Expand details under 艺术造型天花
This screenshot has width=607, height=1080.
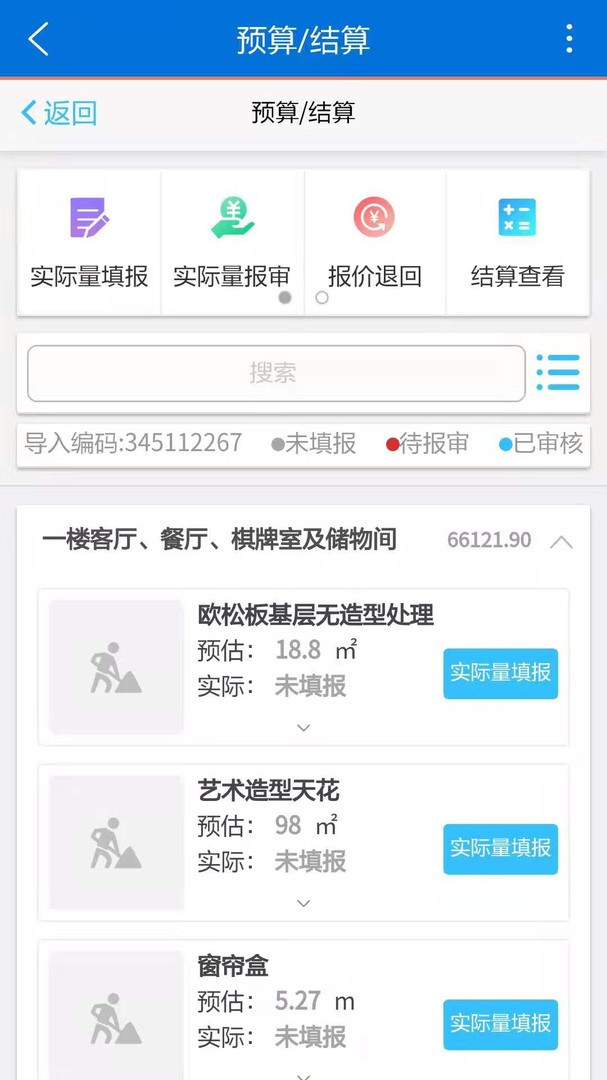303,903
